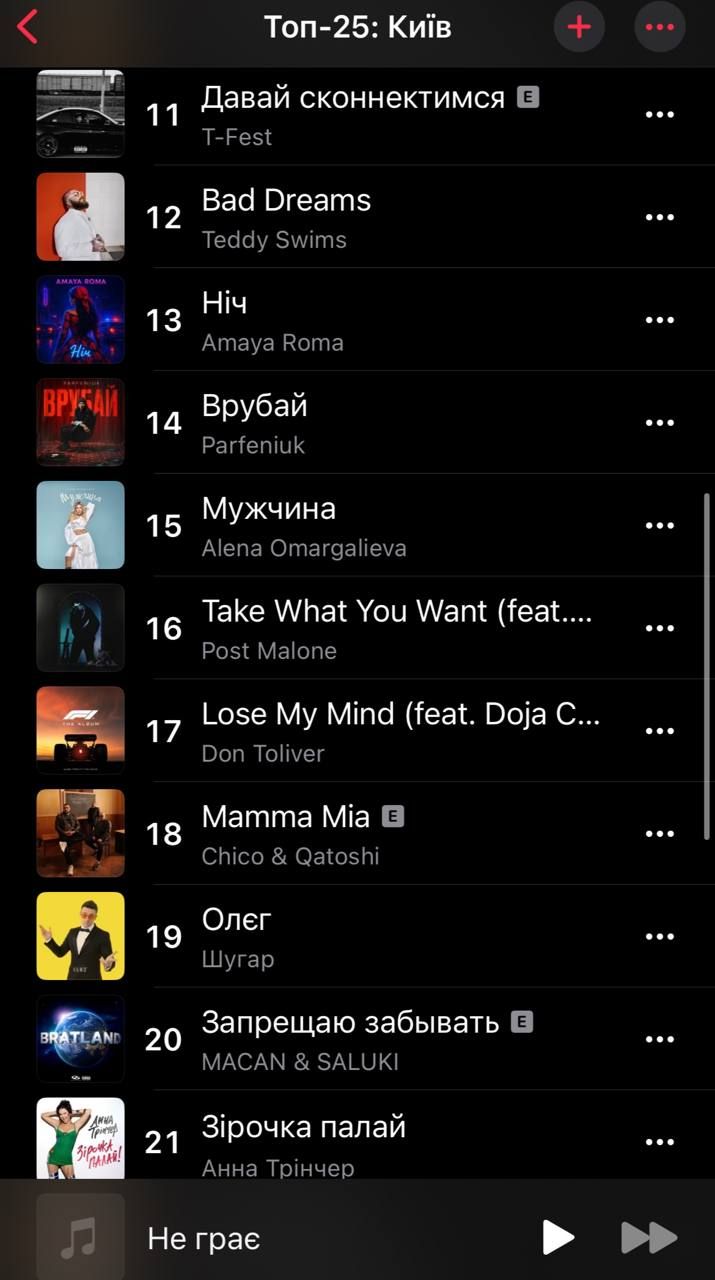Open more options for Олєг by Шугар
715x1280 pixels.
(x=660, y=937)
